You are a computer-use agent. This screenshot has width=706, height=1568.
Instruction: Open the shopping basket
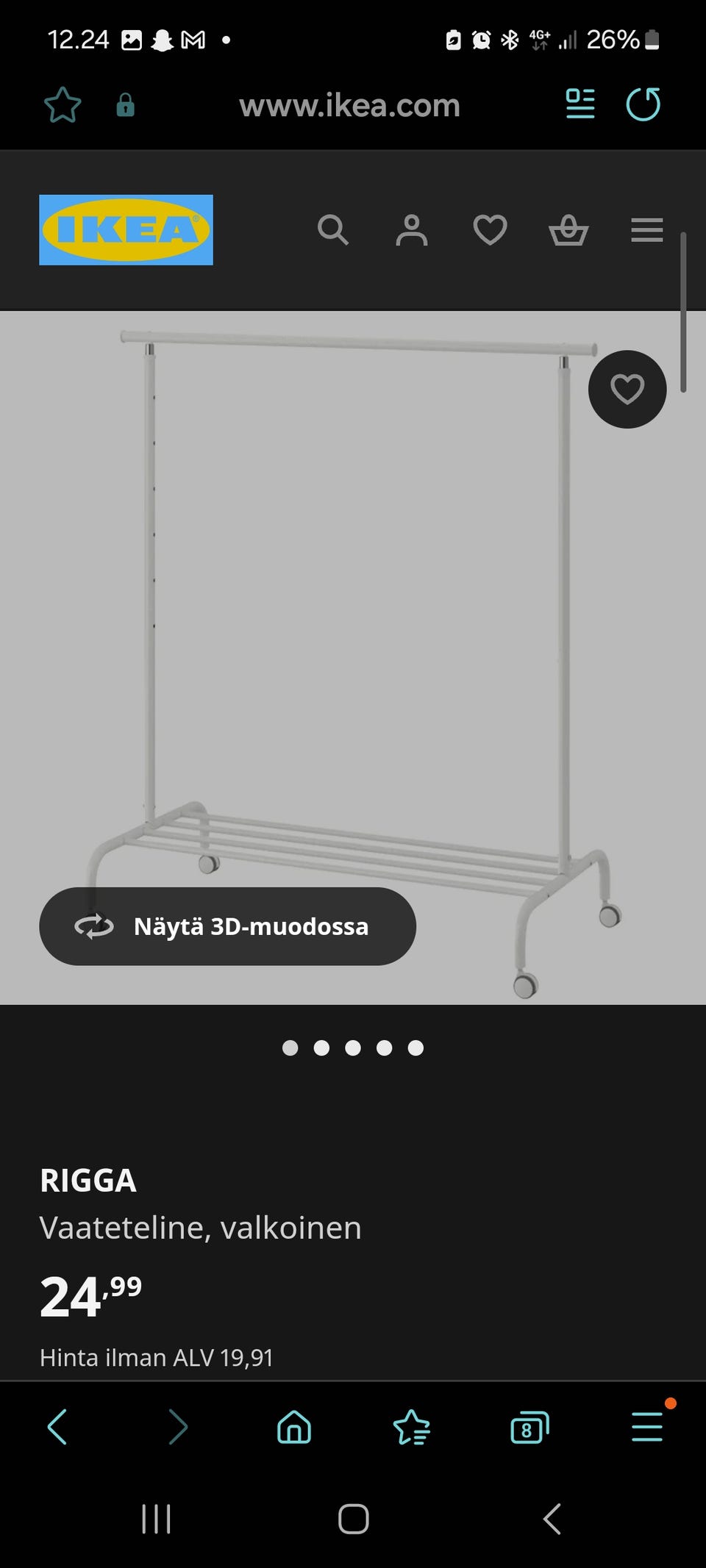tap(568, 230)
